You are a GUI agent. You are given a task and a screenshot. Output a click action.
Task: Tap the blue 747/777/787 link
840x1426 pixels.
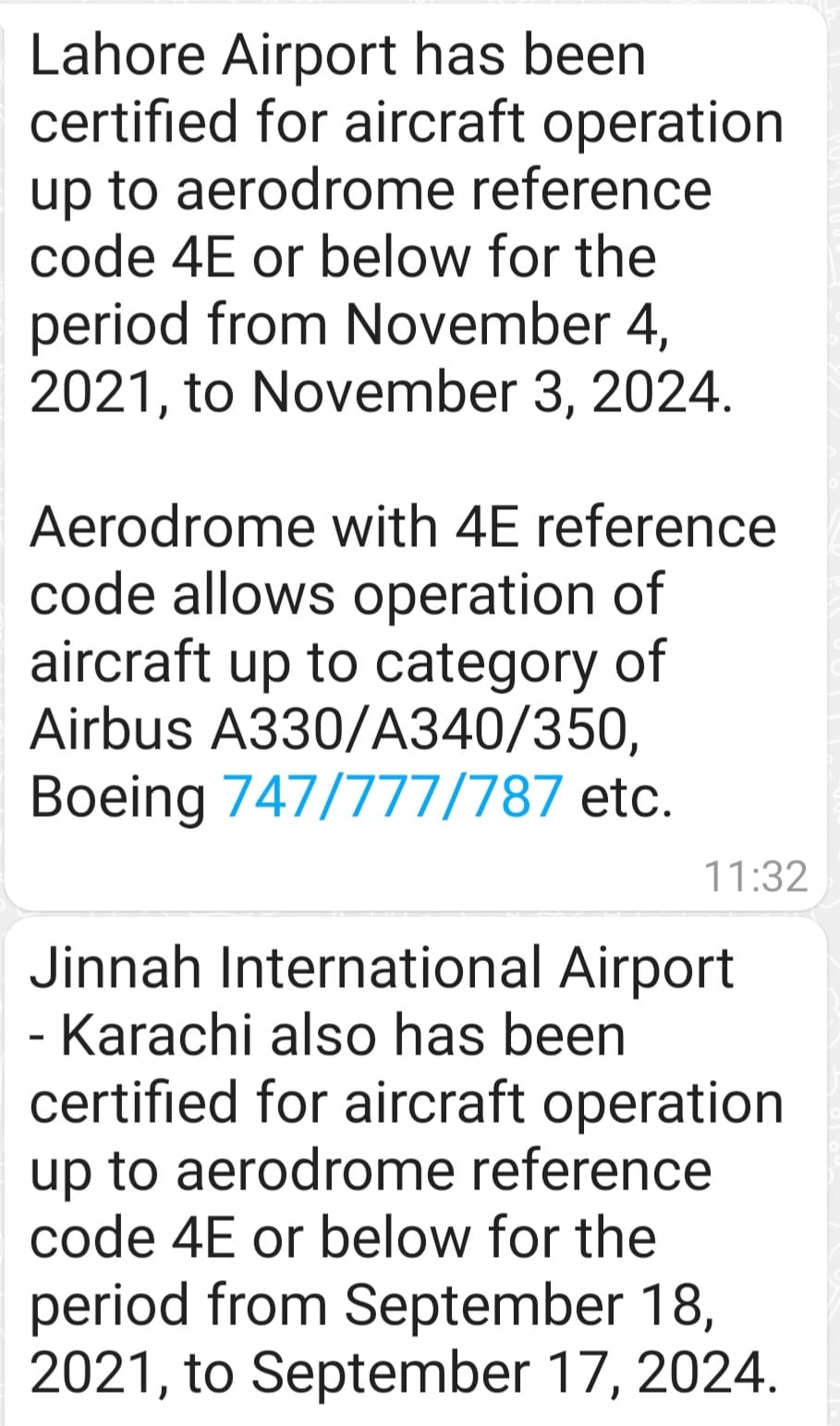[393, 797]
